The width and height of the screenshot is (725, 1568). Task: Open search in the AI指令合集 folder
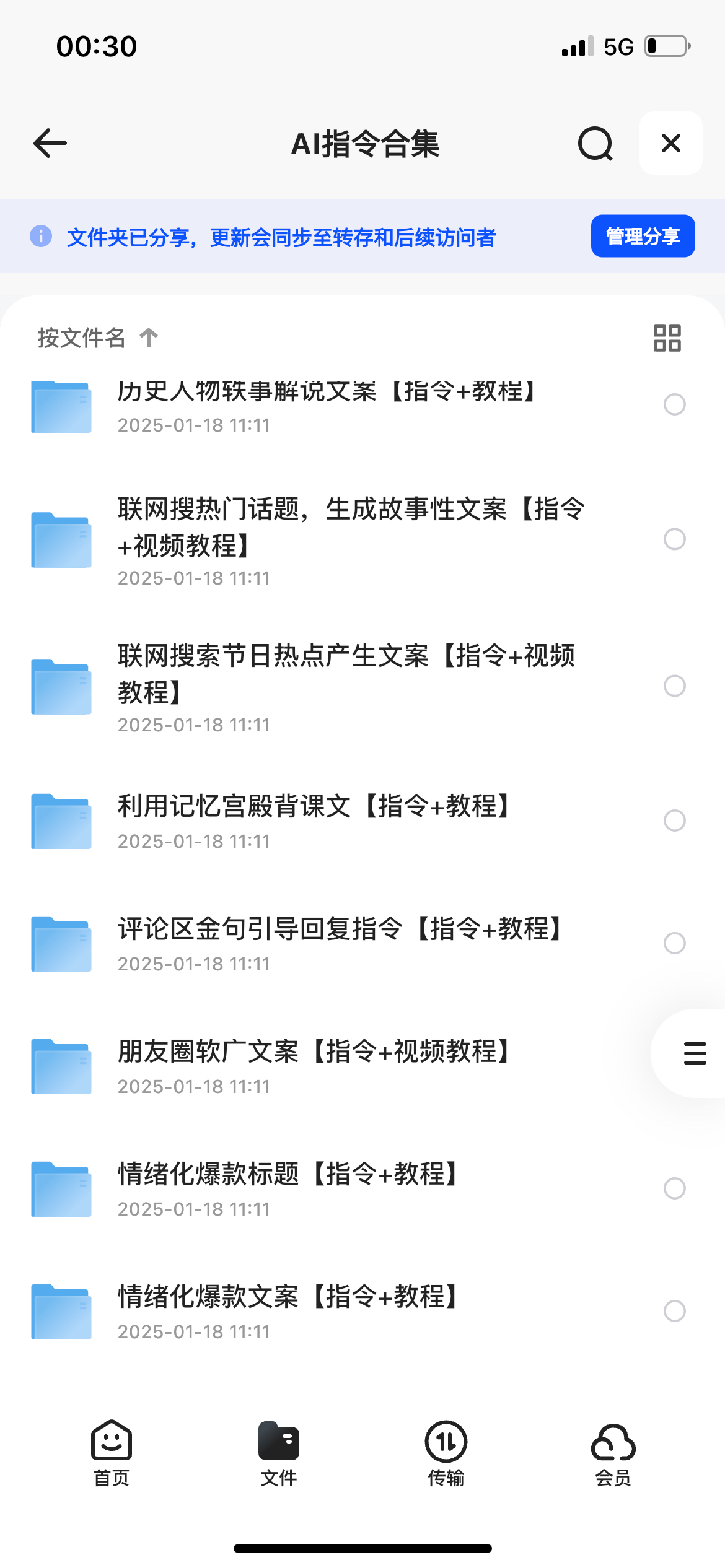click(595, 143)
